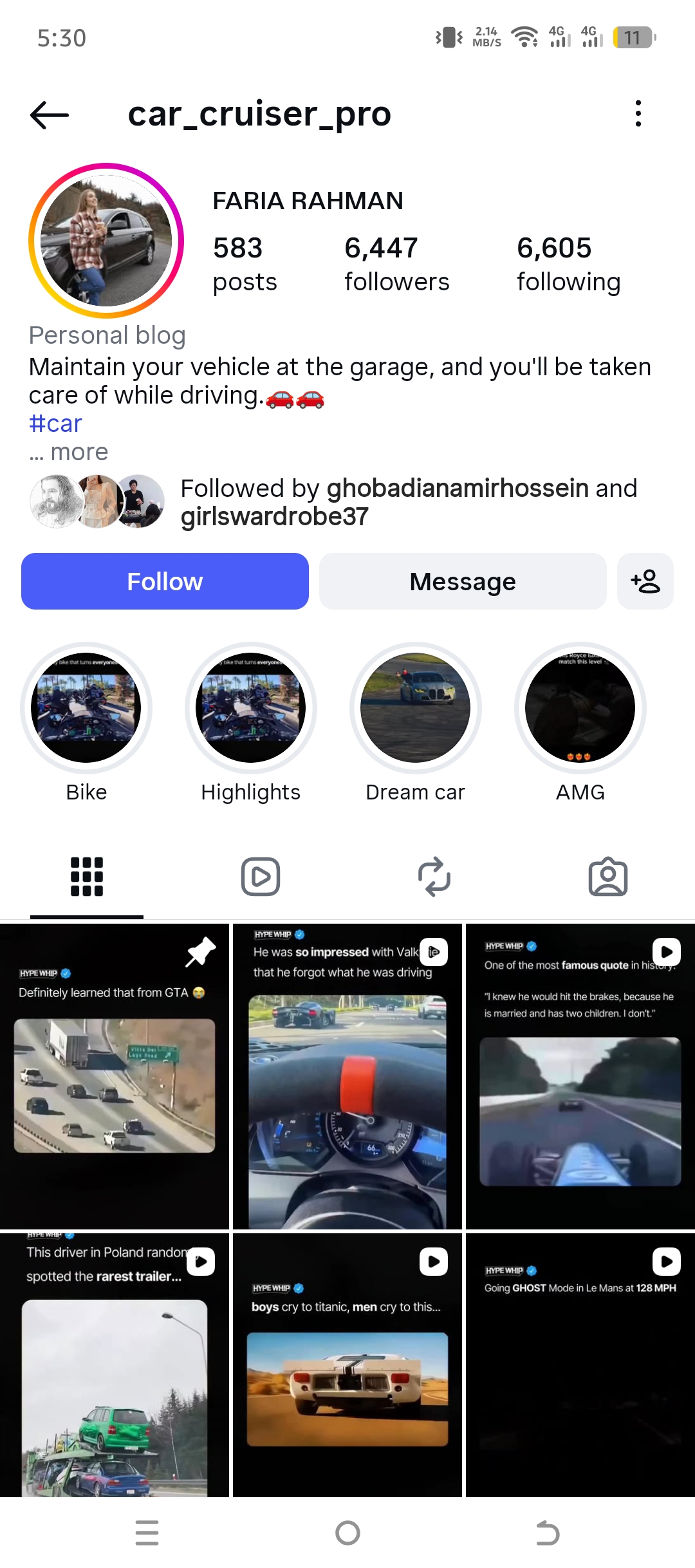
Task: Tap the pinned post pin icon
Action: [199, 952]
